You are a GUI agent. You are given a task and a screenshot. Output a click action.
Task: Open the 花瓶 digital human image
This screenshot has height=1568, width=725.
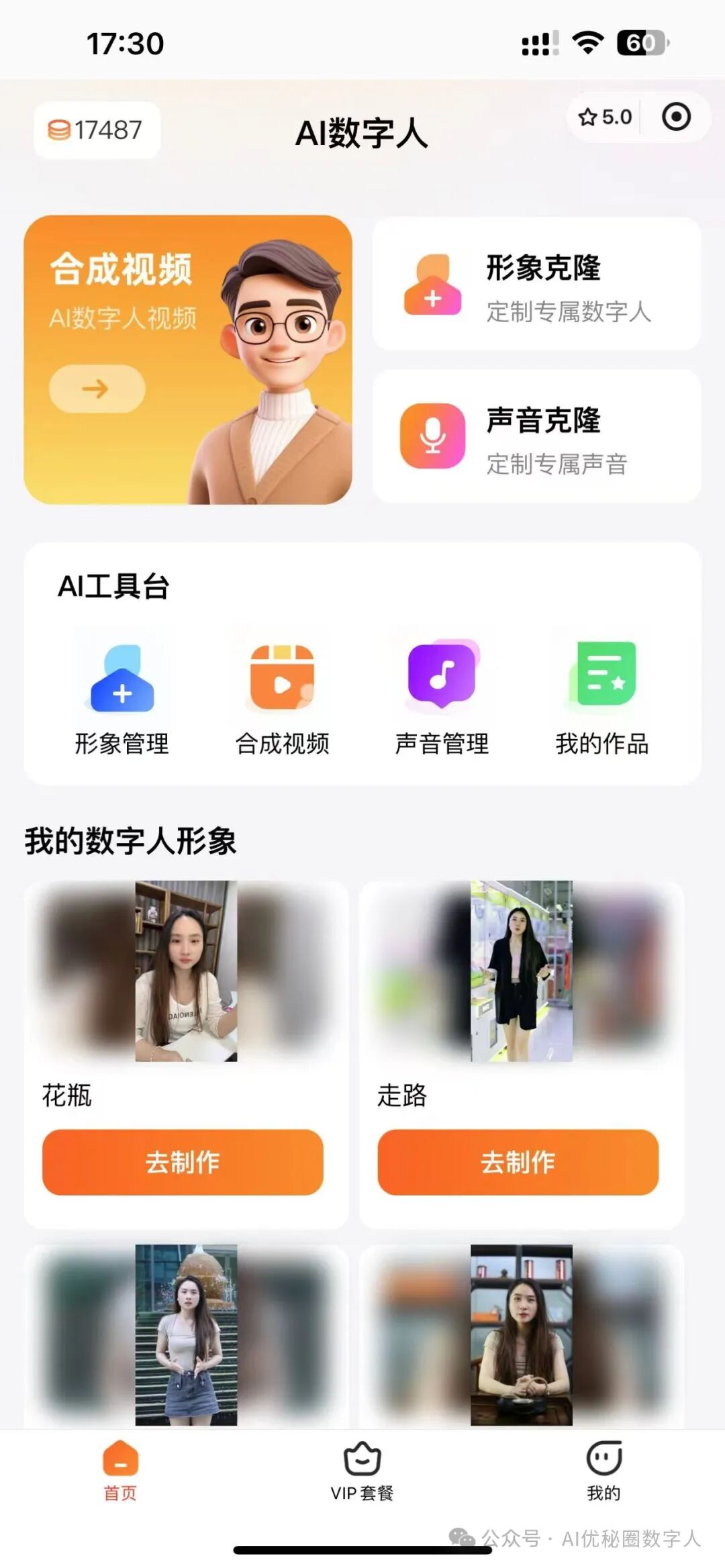(186, 971)
